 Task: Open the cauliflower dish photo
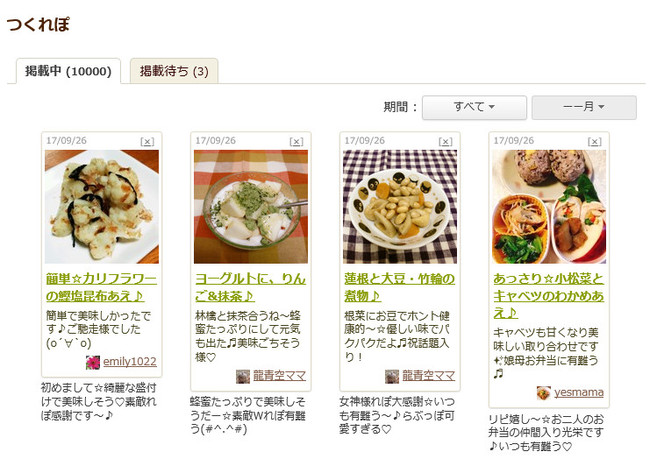pyautogui.click(x=101, y=207)
